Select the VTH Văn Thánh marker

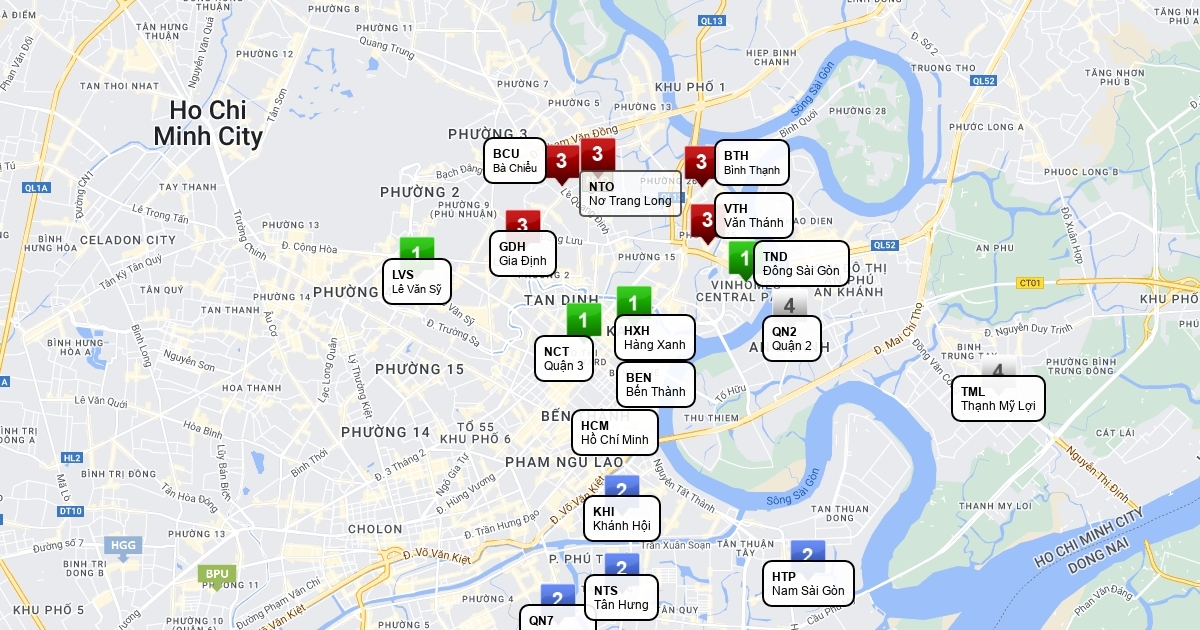tap(754, 216)
